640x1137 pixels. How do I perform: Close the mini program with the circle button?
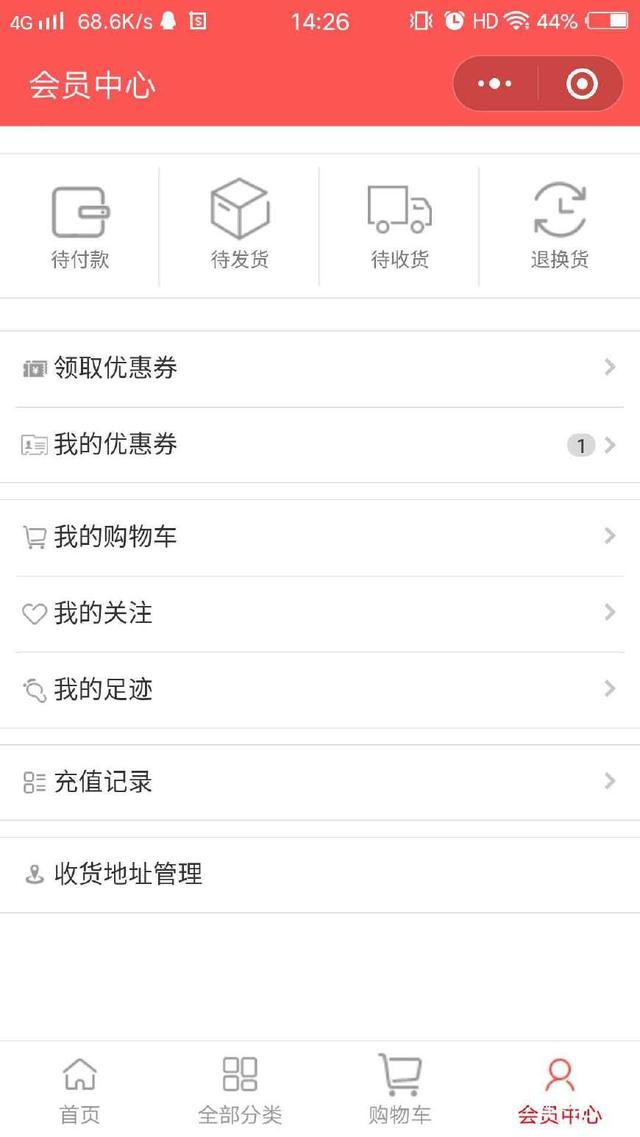tap(582, 84)
